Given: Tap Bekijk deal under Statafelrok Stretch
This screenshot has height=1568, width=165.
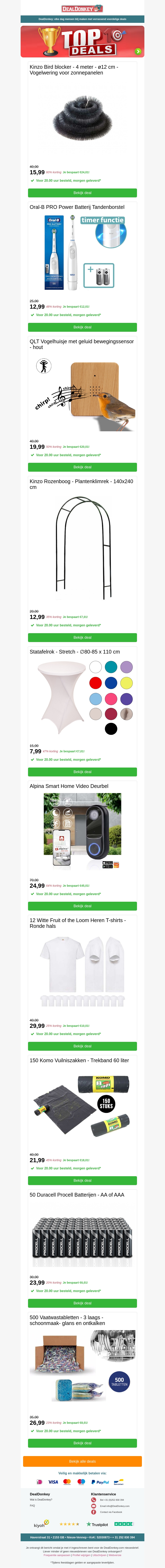Looking at the screenshot, I should pos(82,772).
